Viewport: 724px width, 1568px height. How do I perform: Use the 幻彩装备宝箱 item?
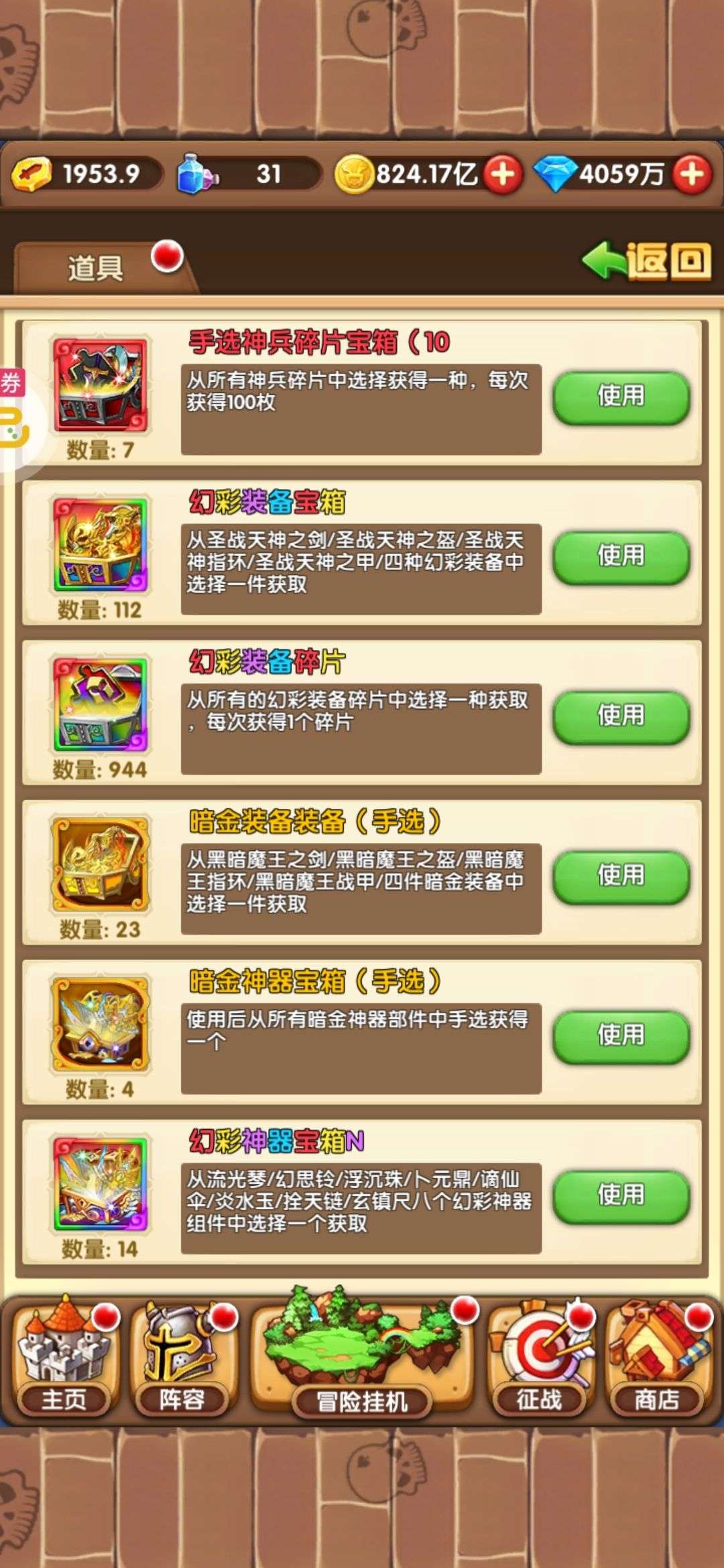click(x=621, y=557)
